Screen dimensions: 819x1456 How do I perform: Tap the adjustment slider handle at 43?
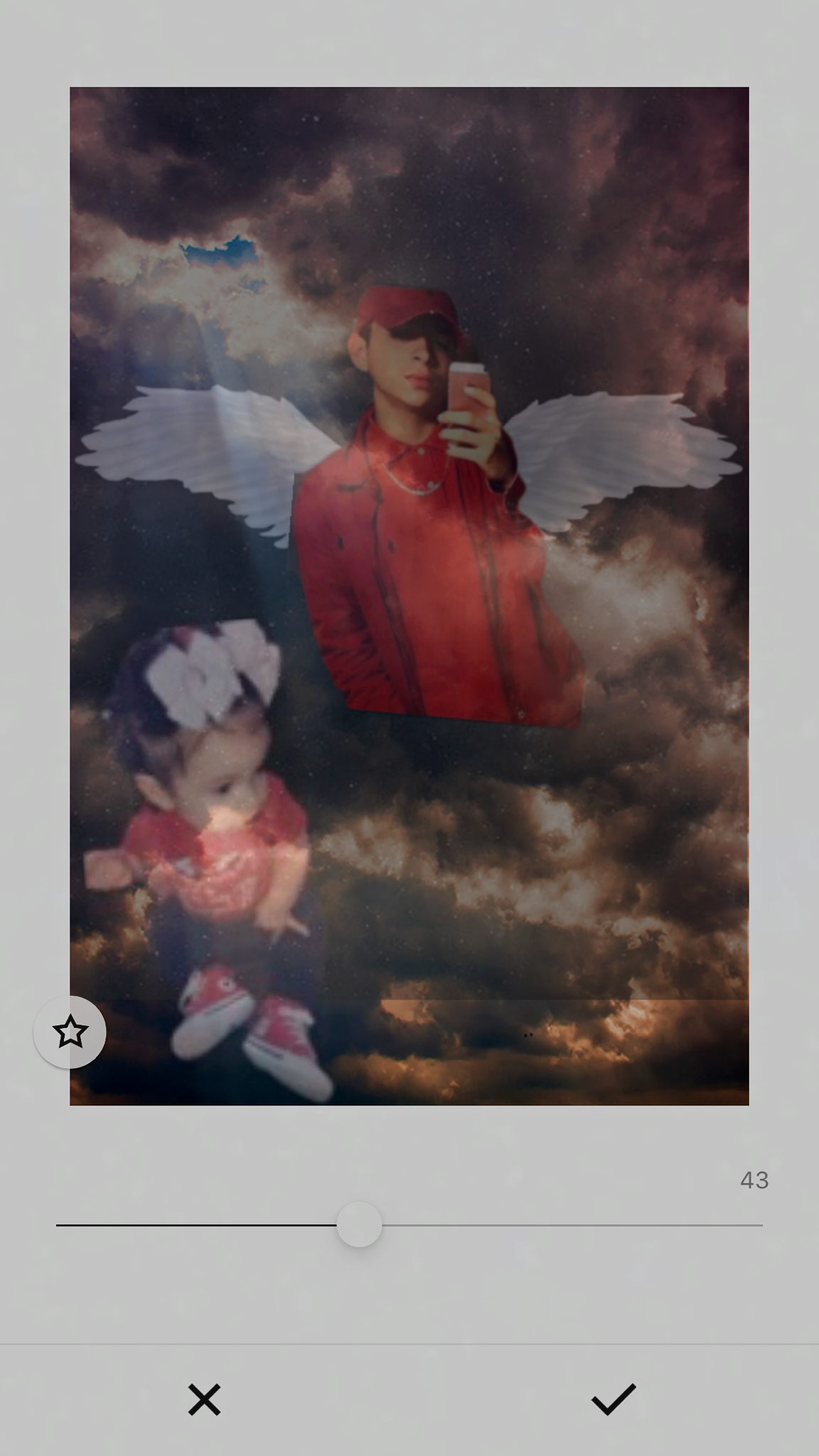click(359, 1224)
